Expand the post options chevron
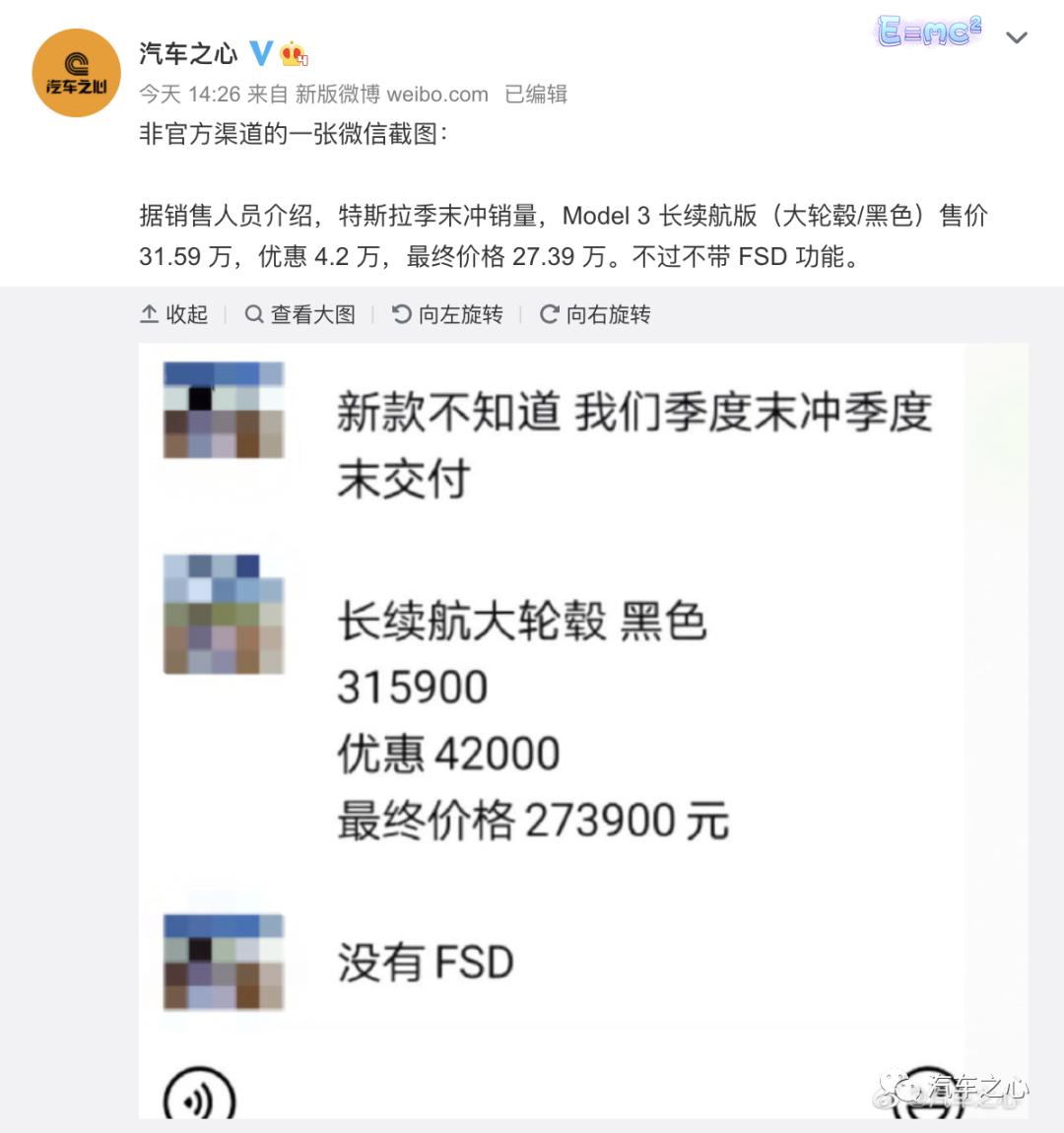Image resolution: width=1064 pixels, height=1133 pixels. (1017, 38)
